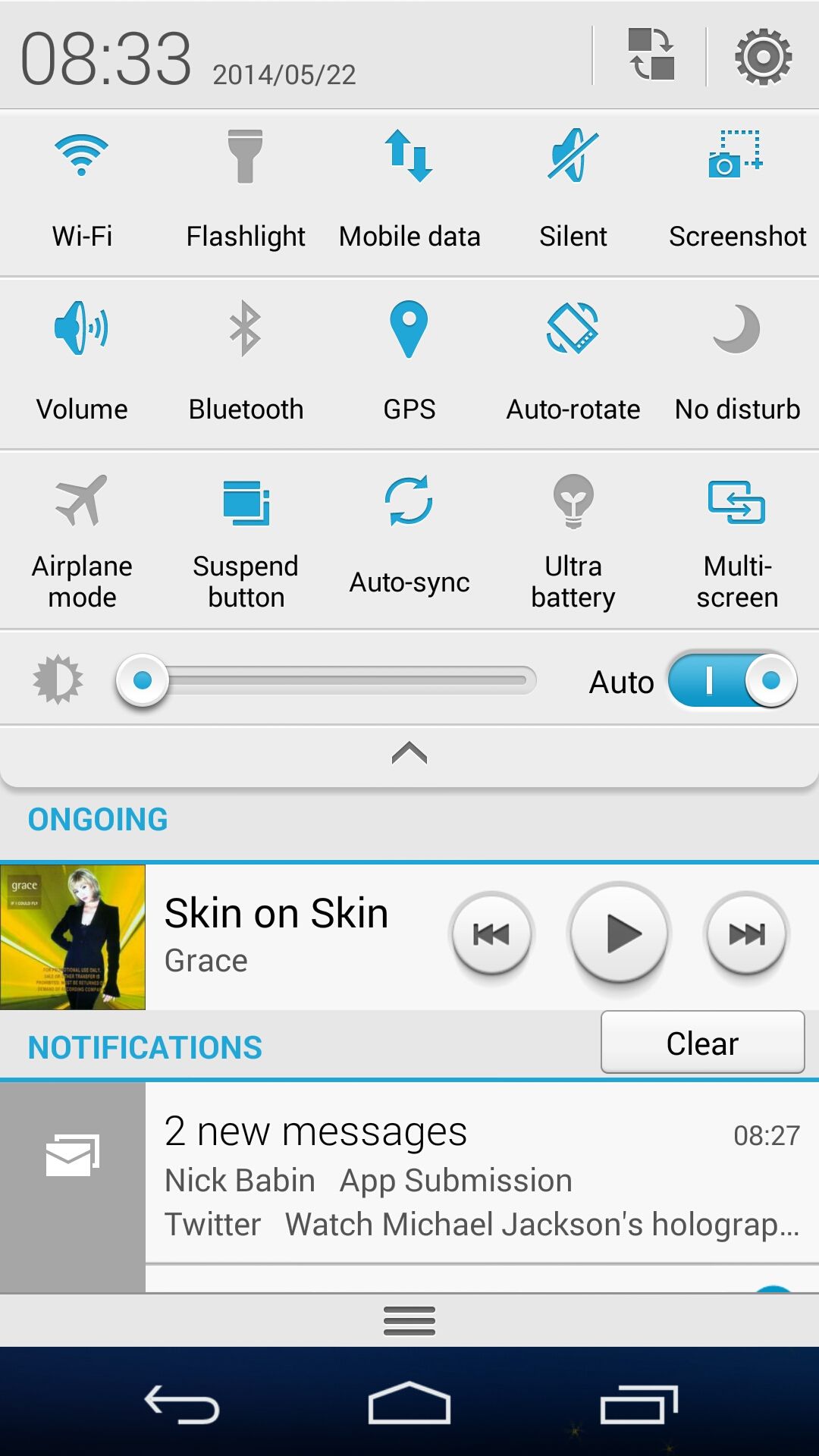Viewport: 819px width, 1456px height.
Task: Play Skin on Skin
Action: (620, 934)
